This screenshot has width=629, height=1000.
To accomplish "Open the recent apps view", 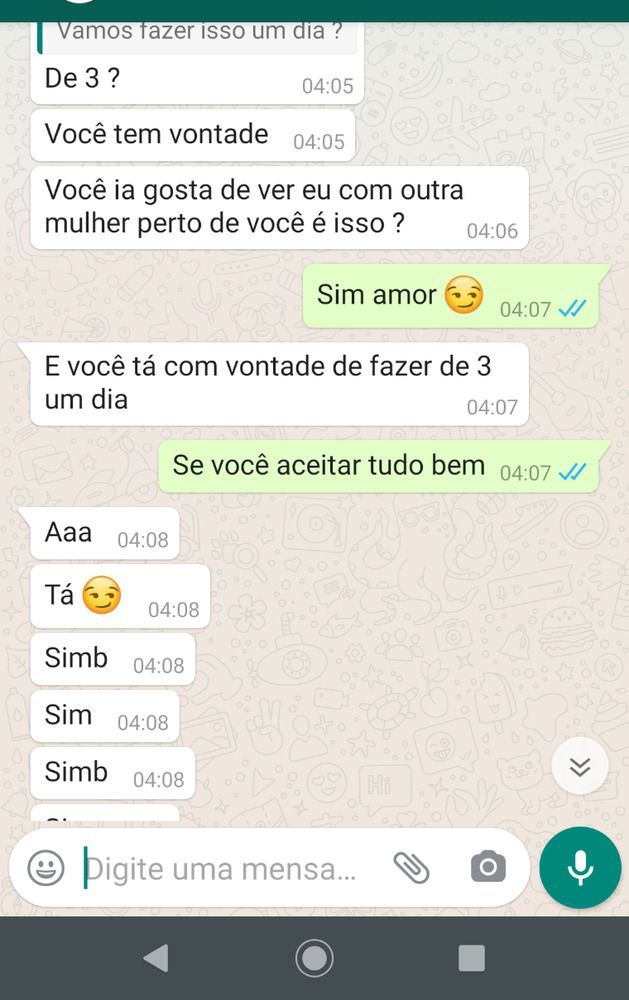I will (471, 958).
